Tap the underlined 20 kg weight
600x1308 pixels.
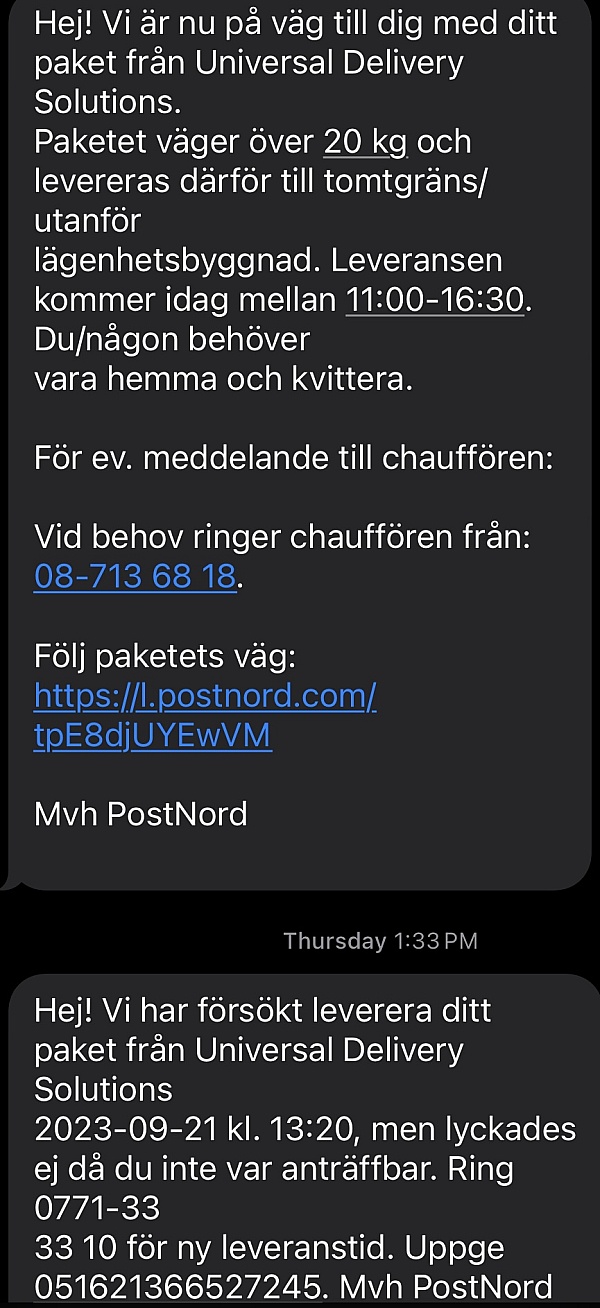click(365, 143)
